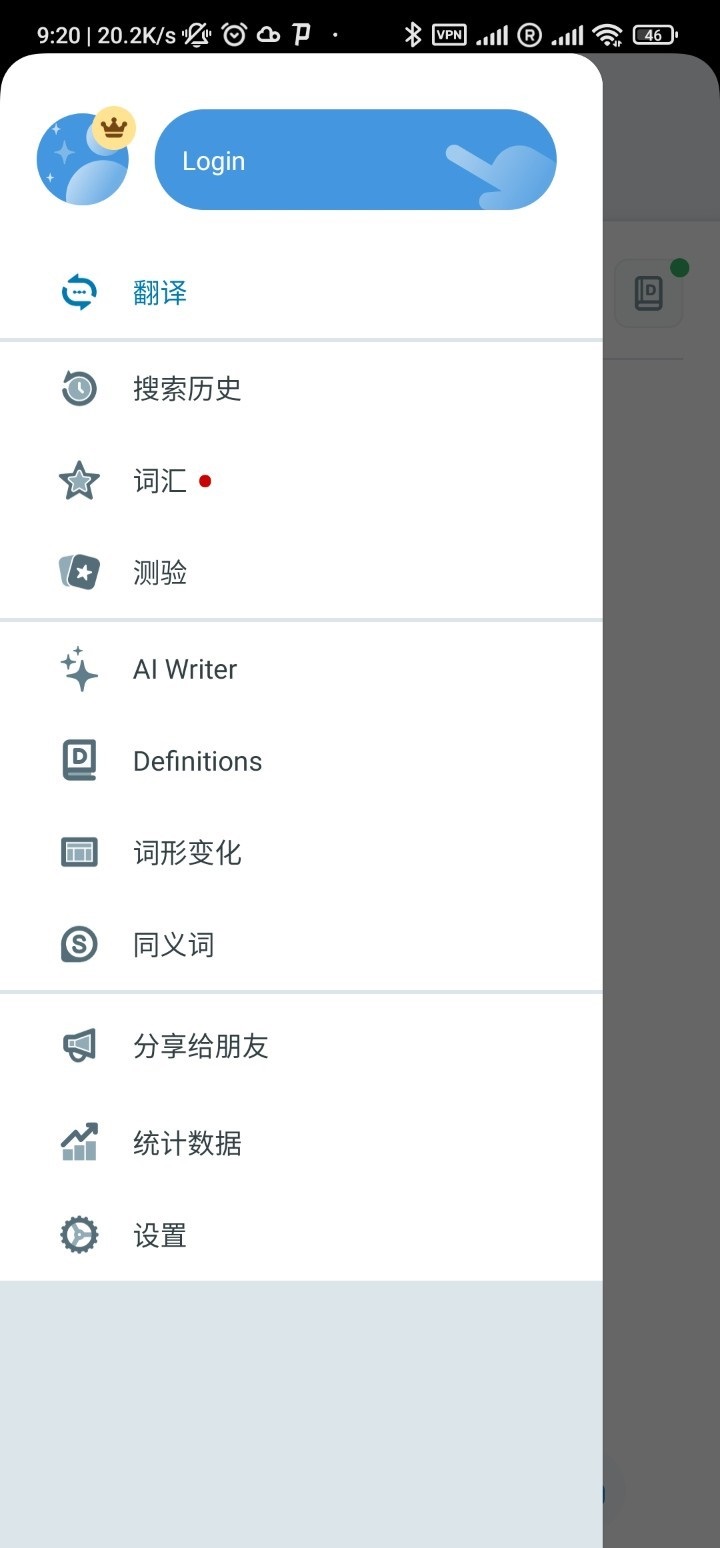
Task: Open the 设置 settings gear icon
Action: [78, 1234]
